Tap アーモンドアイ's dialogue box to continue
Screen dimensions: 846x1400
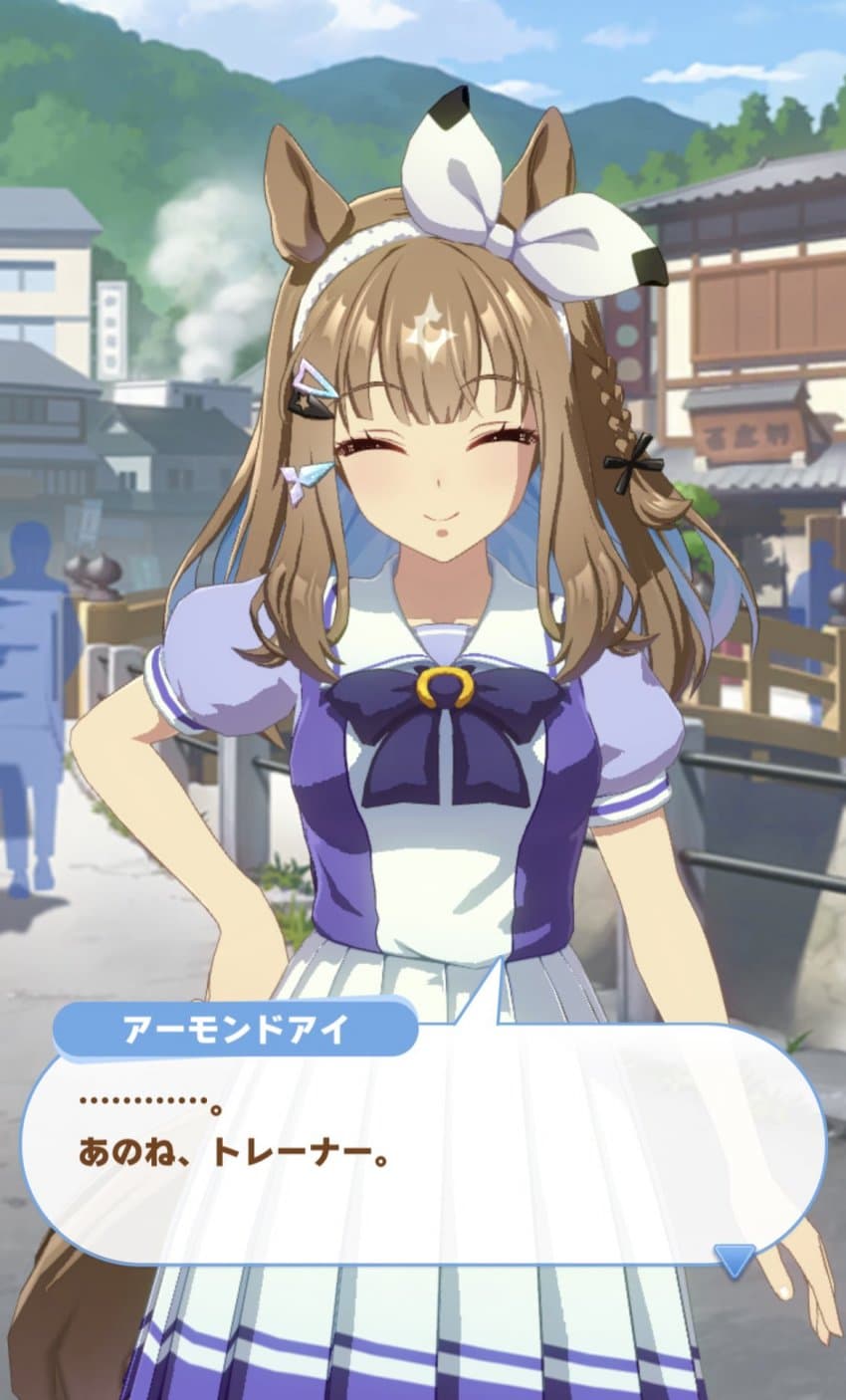point(423,1145)
